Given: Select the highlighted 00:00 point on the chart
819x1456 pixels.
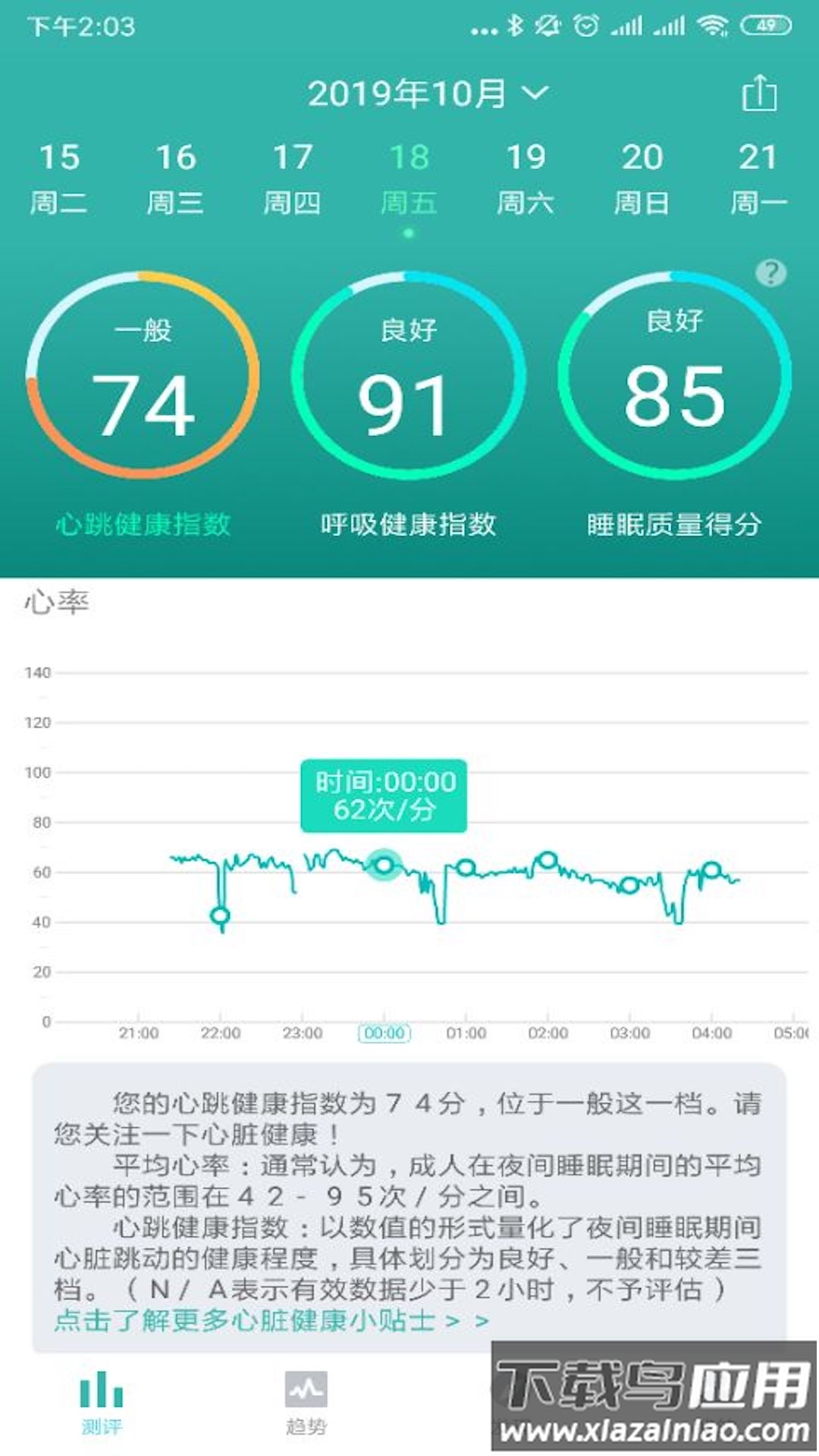Looking at the screenshot, I should pyautogui.click(x=383, y=865).
